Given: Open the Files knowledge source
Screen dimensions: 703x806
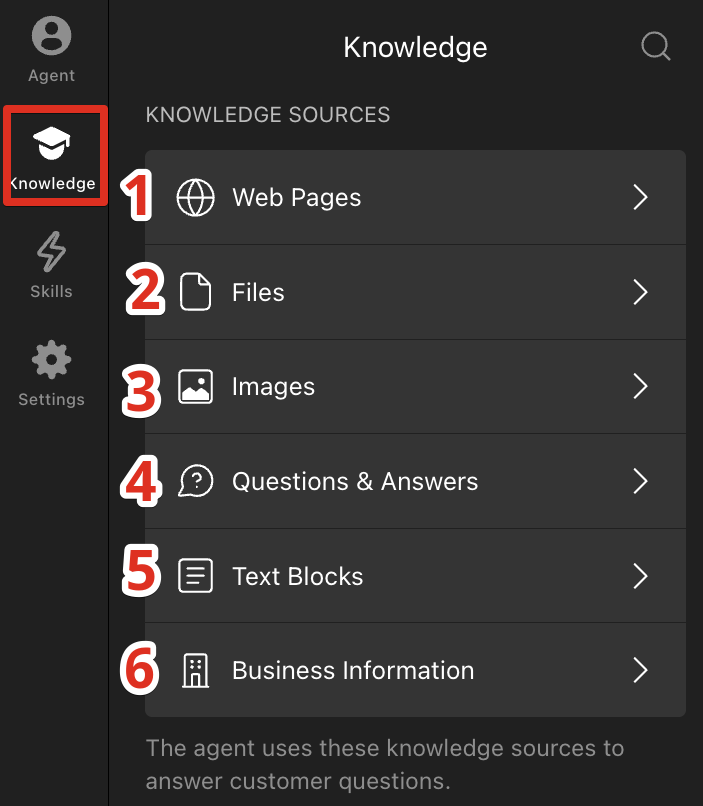Looking at the screenshot, I should (x=415, y=292).
